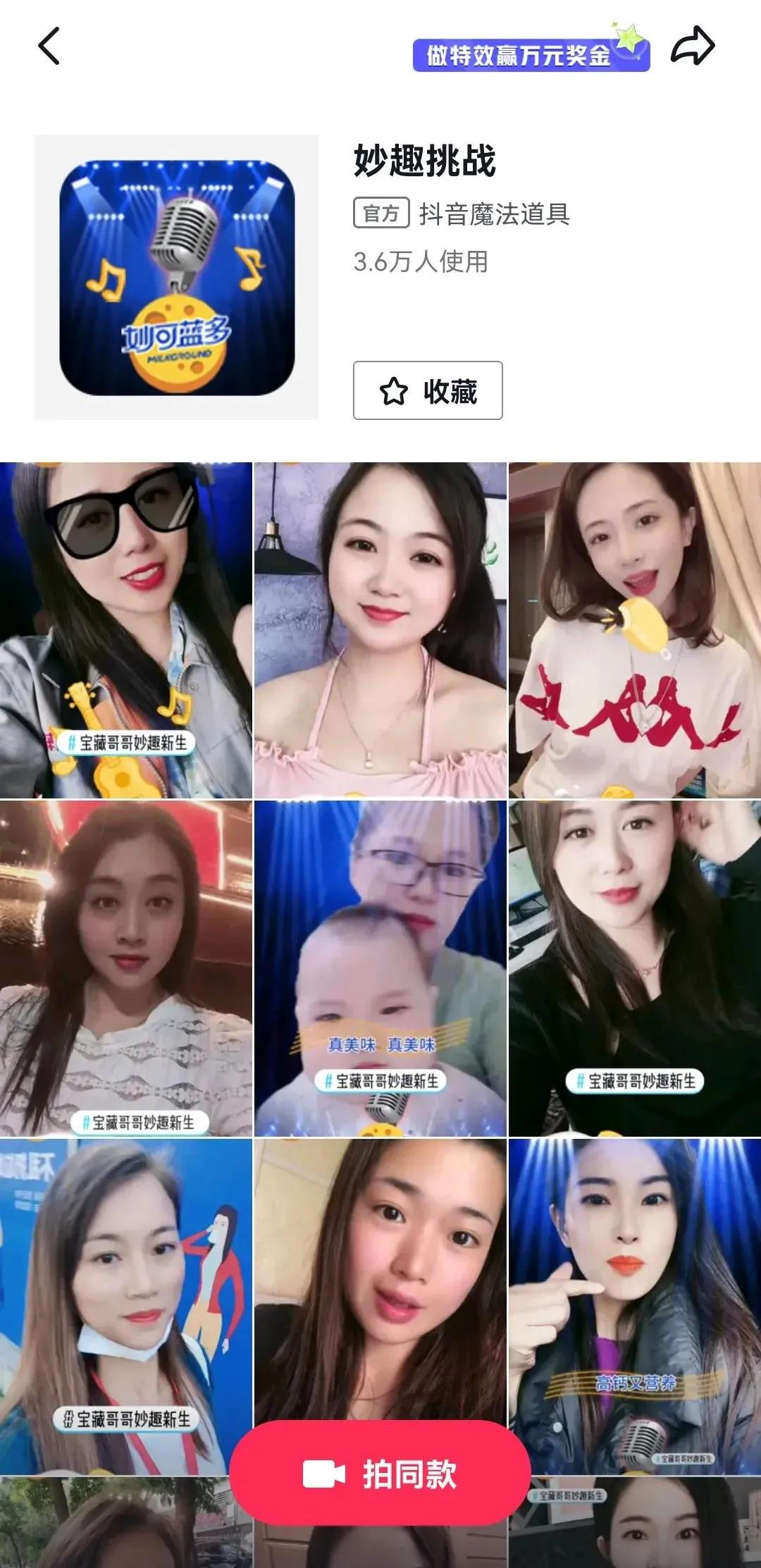Open the video of the woman in a pink top
761x1568 pixels.
(x=380, y=629)
